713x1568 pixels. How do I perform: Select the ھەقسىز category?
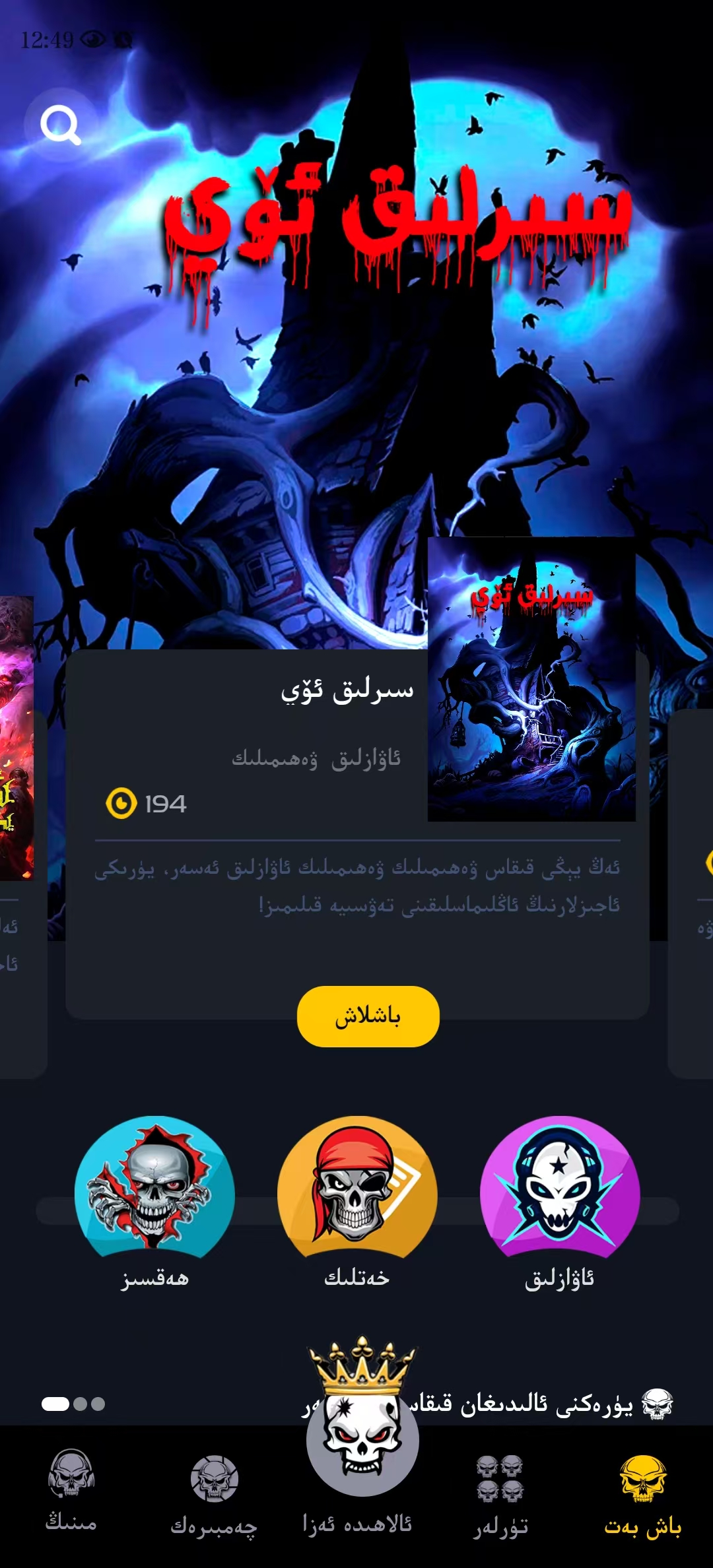point(154,1188)
